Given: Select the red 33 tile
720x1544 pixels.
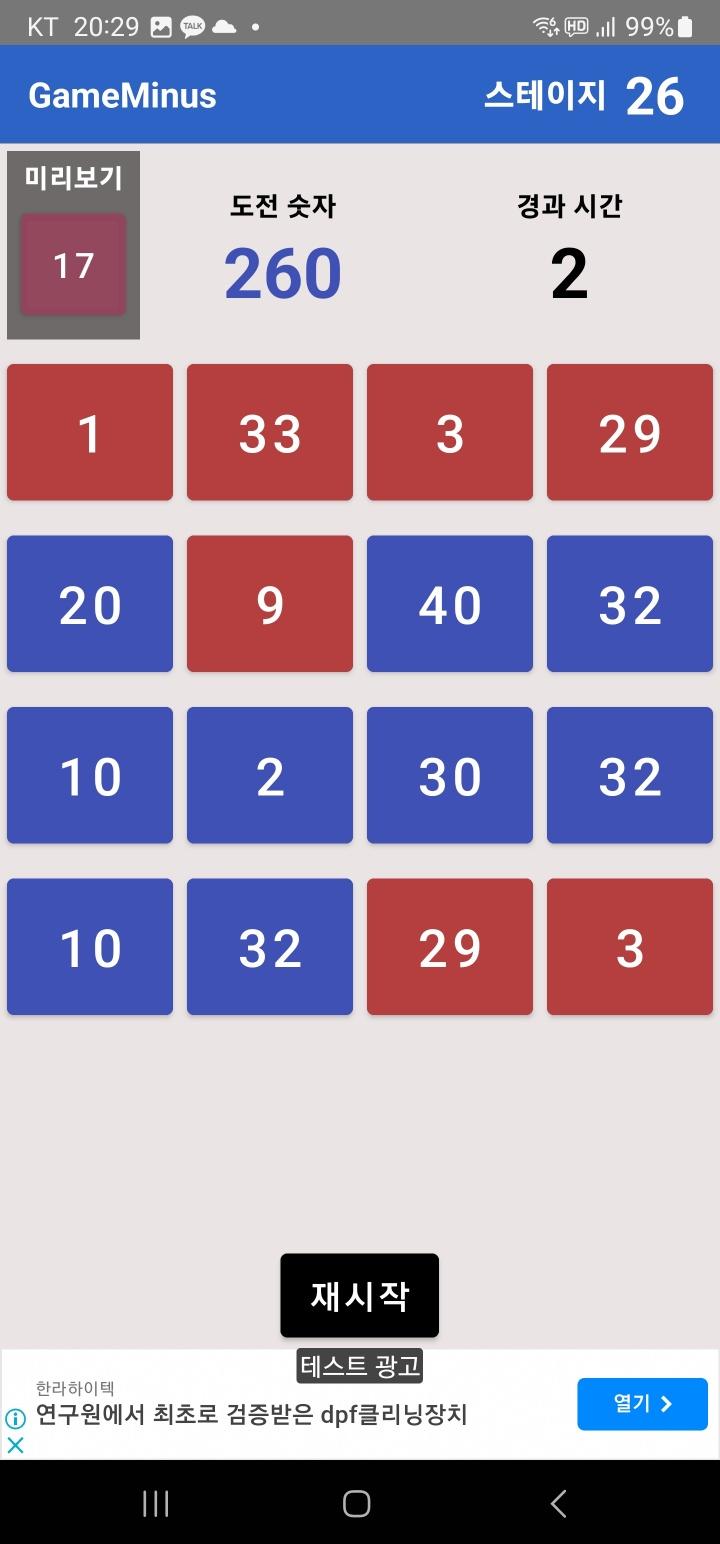Looking at the screenshot, I should click(270, 432).
